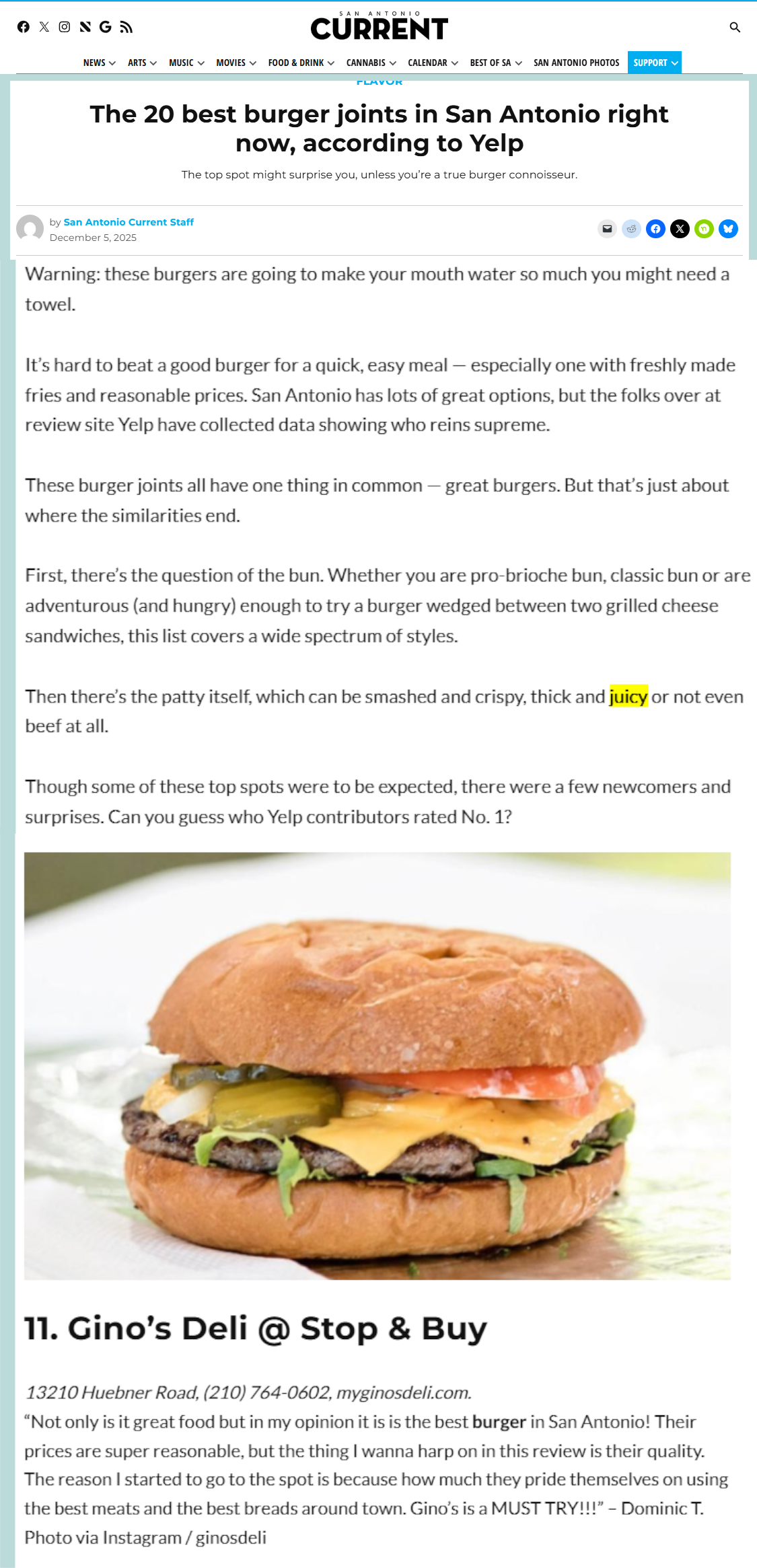Share this article by email
The width and height of the screenshot is (757, 1568).
pos(607,229)
